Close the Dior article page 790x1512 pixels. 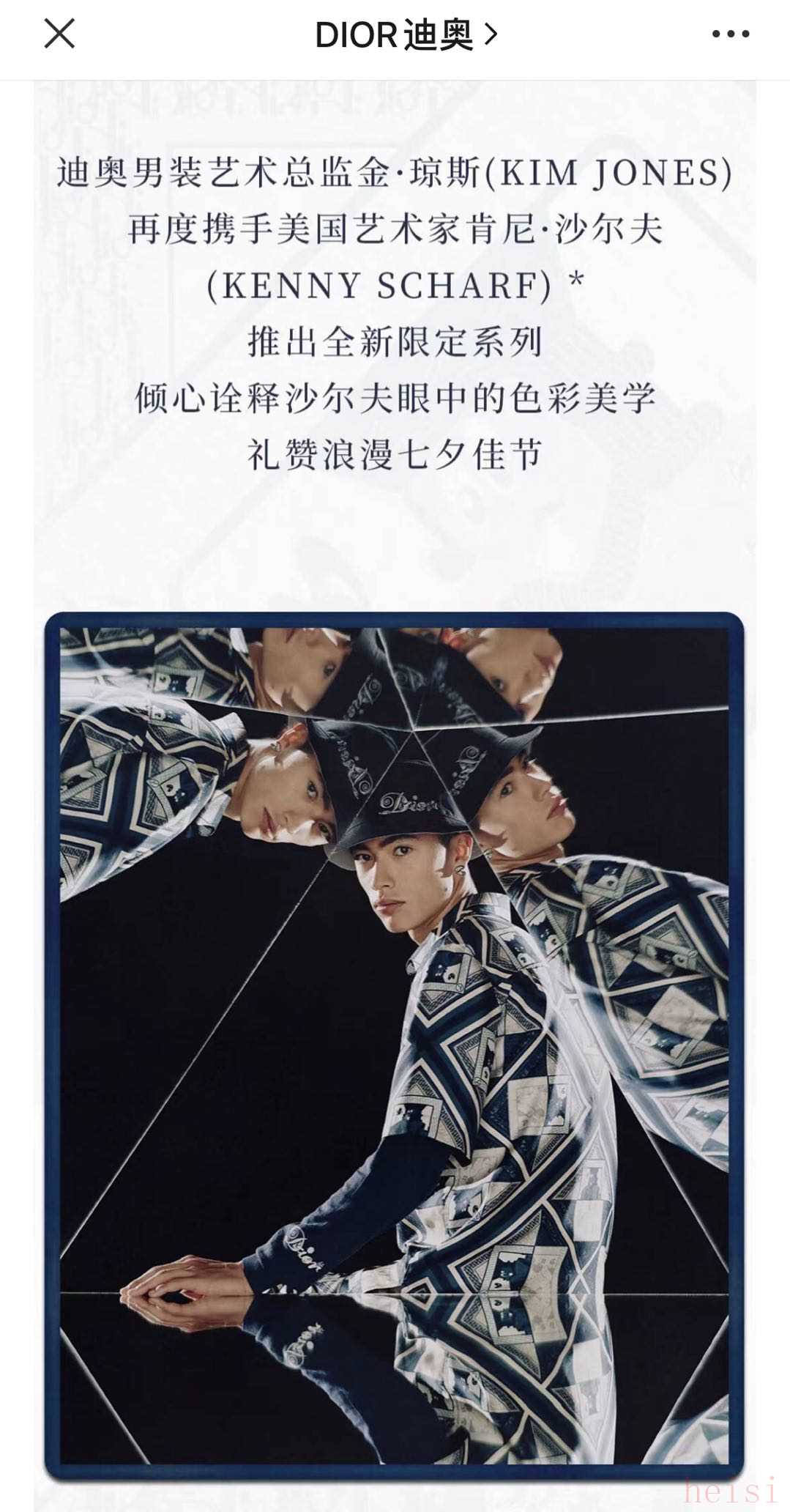point(59,34)
